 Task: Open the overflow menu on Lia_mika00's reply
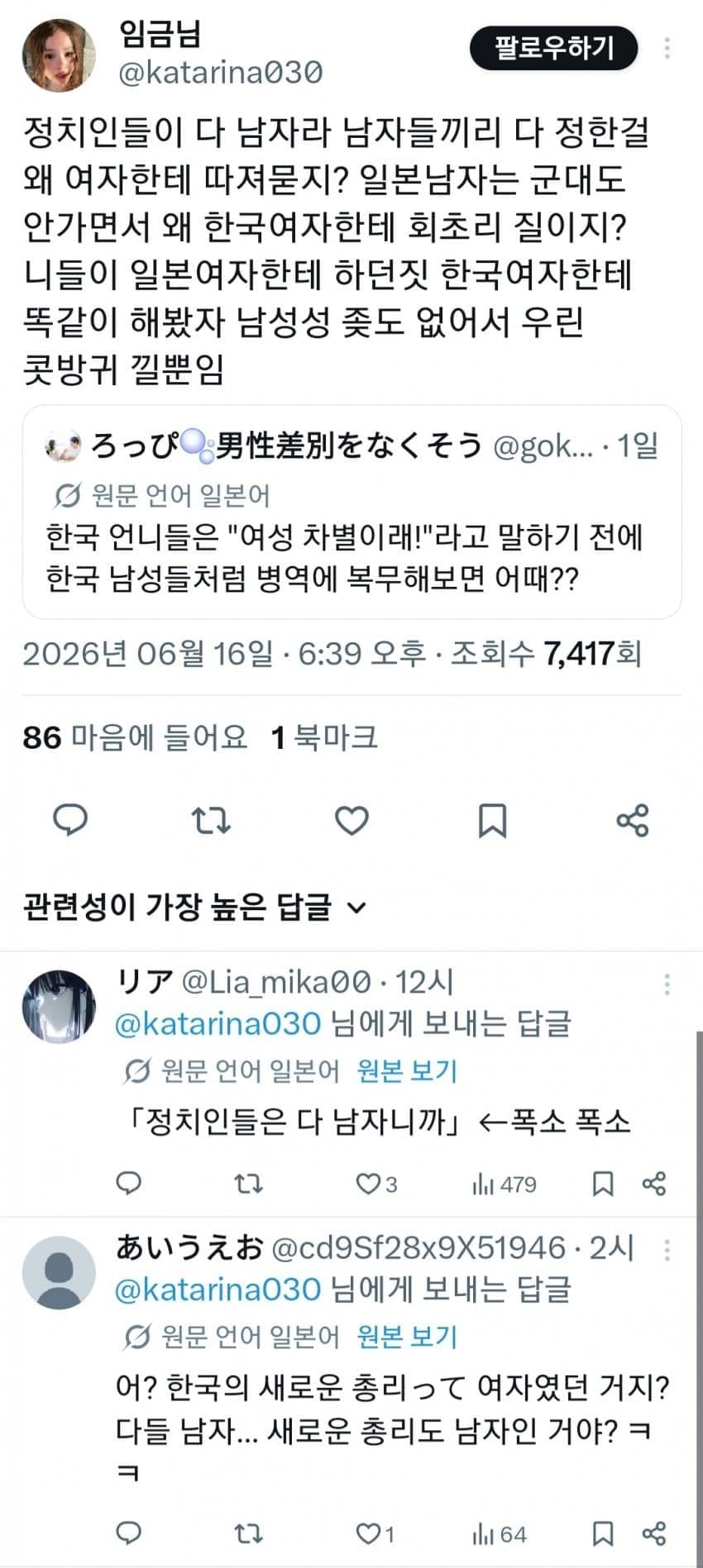pyautogui.click(x=667, y=984)
